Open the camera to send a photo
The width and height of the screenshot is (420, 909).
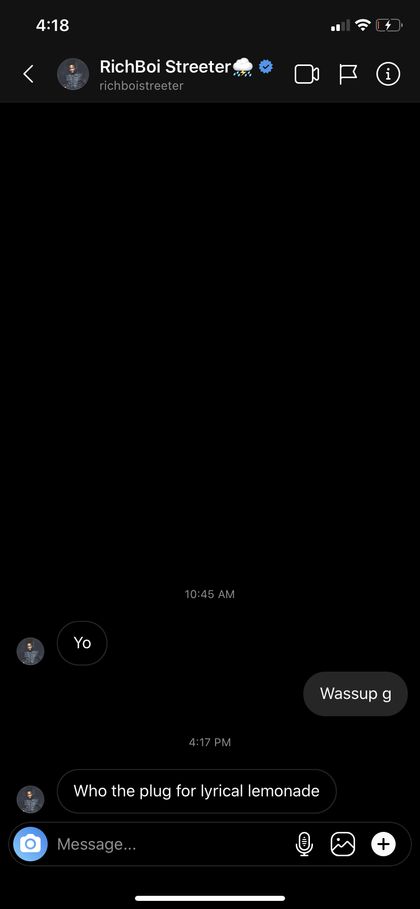coord(30,844)
